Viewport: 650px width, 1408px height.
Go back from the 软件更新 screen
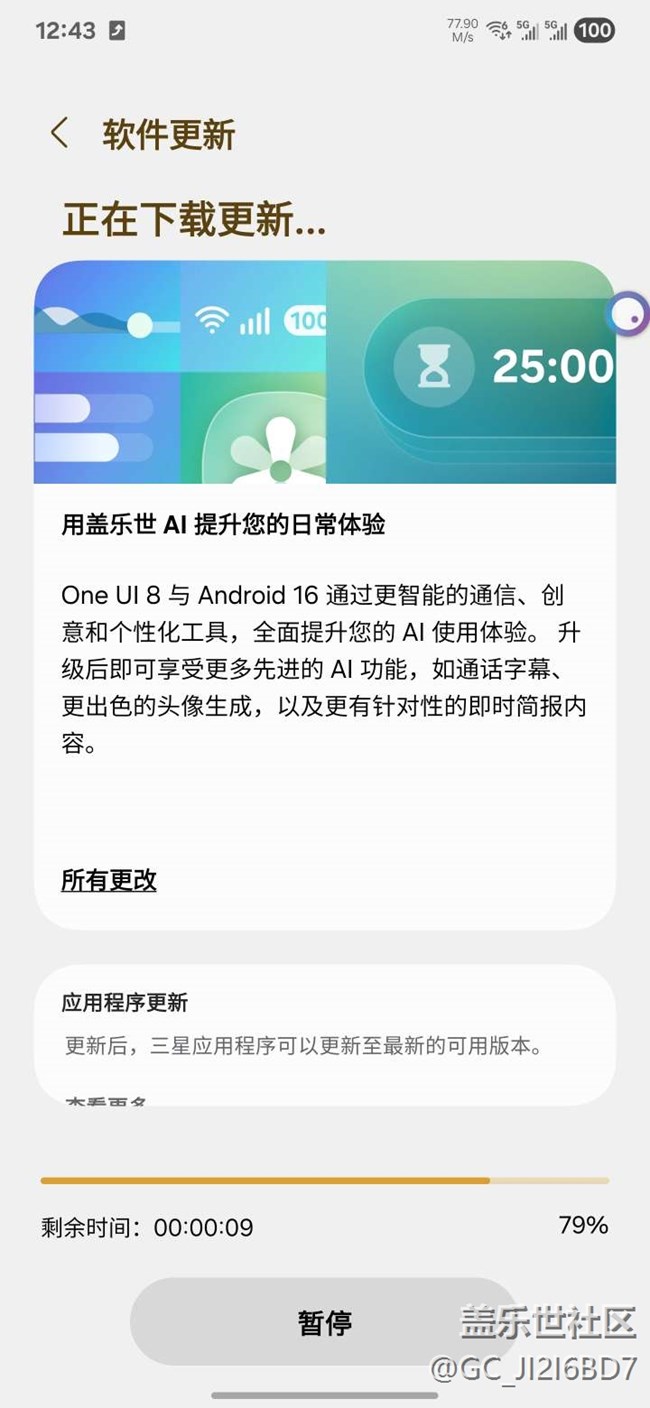(x=60, y=134)
